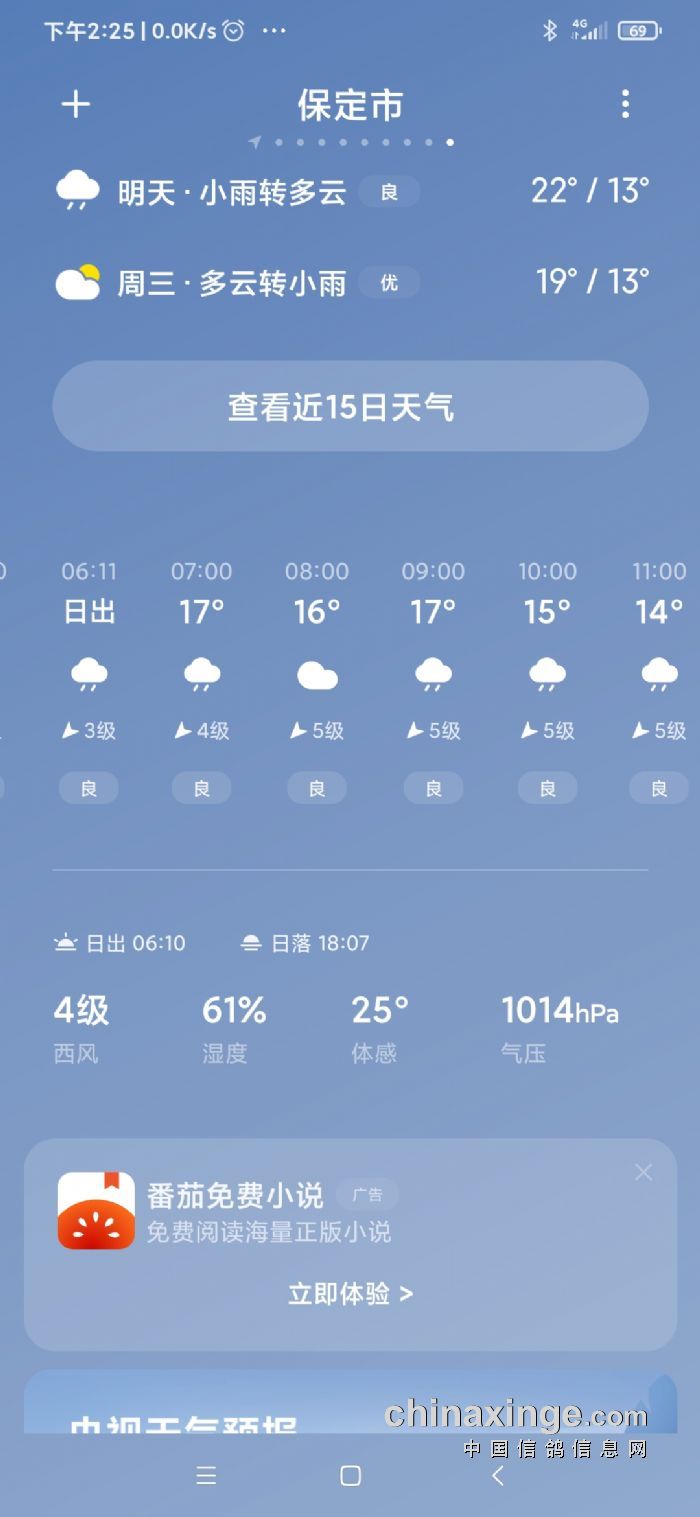Go back with the system back button
The image size is (700, 1517).
point(498,1476)
